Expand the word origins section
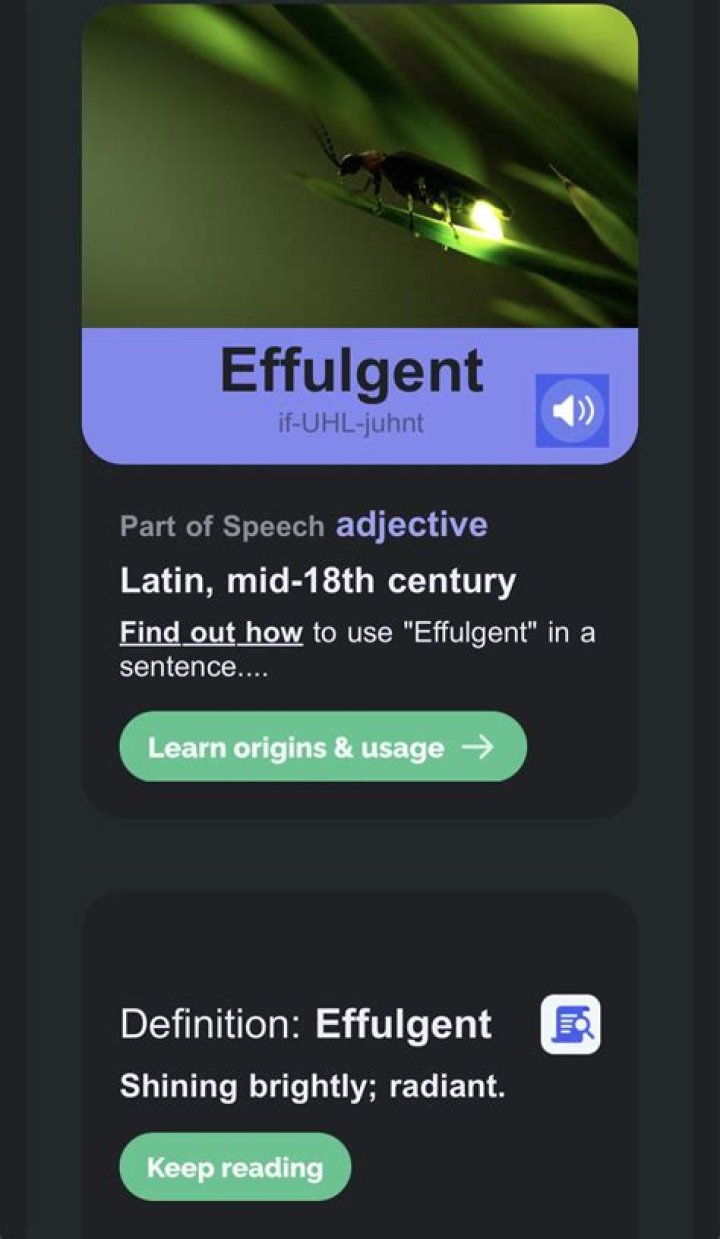This screenshot has height=1239, width=720. click(x=323, y=746)
